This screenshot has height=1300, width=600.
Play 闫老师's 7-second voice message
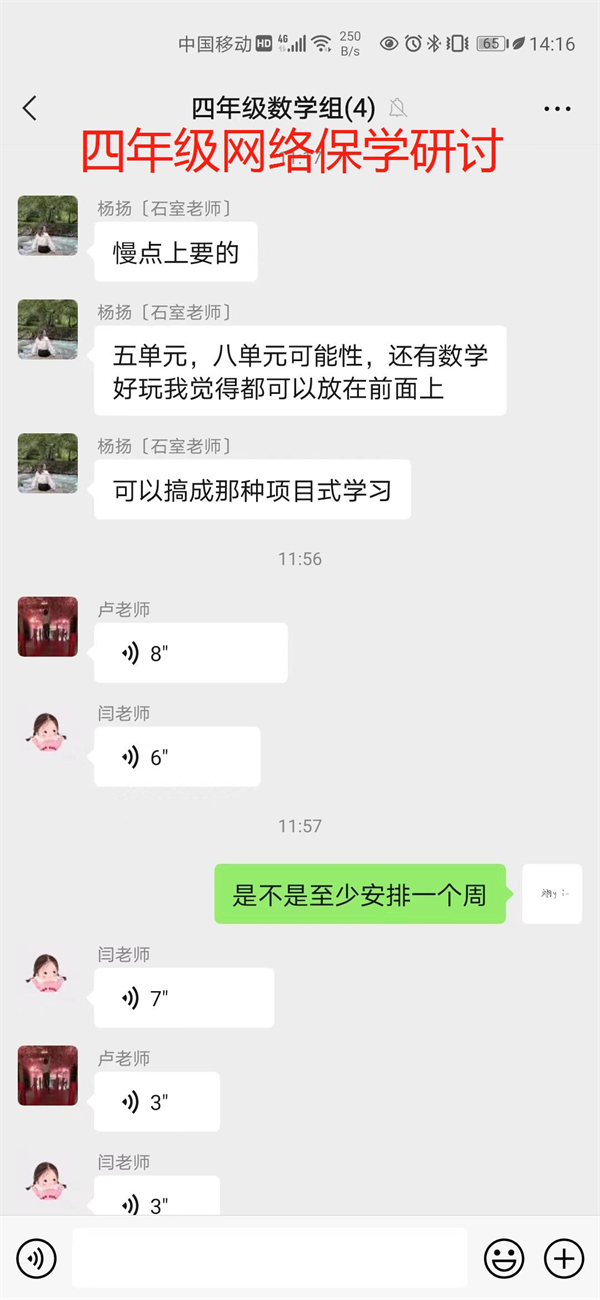tap(183, 997)
